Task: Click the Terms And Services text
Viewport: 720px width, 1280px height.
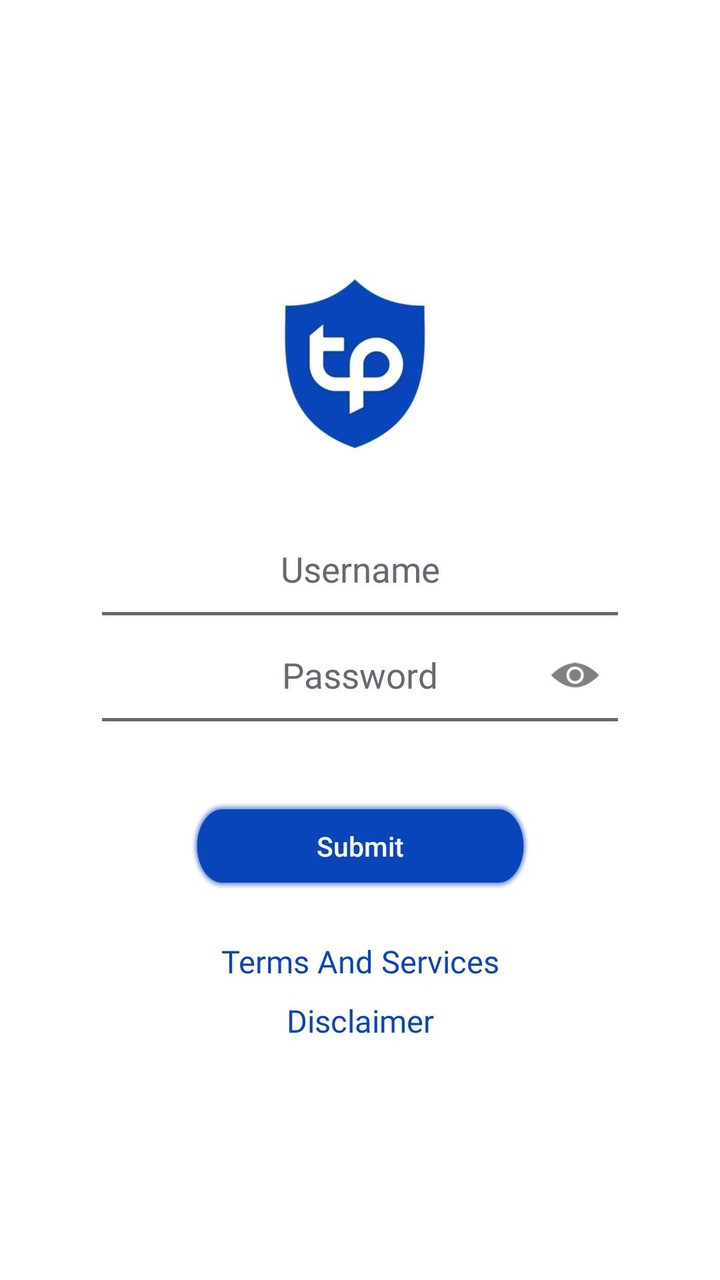Action: (x=360, y=962)
